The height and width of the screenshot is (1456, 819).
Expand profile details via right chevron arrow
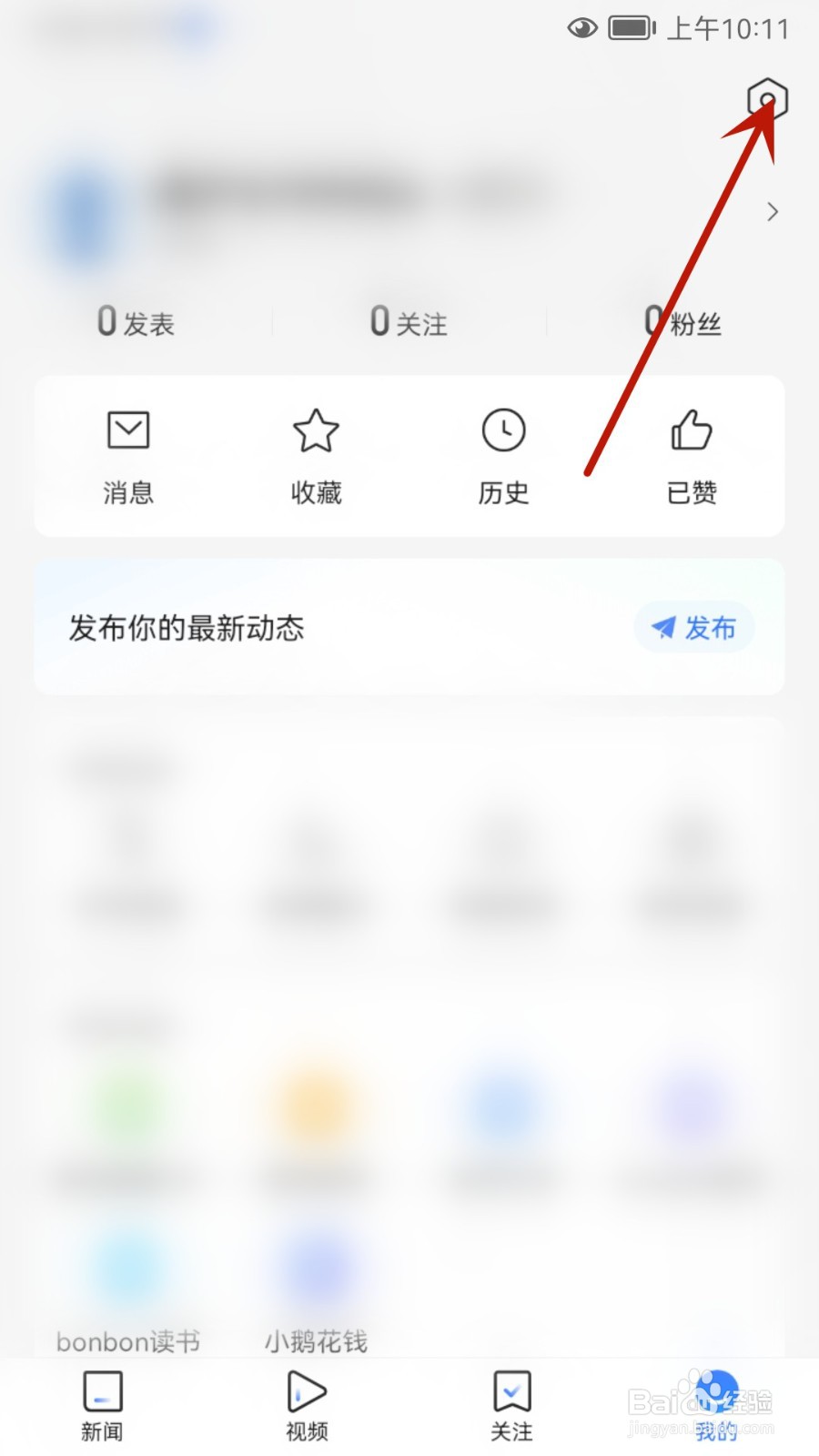pos(773,211)
